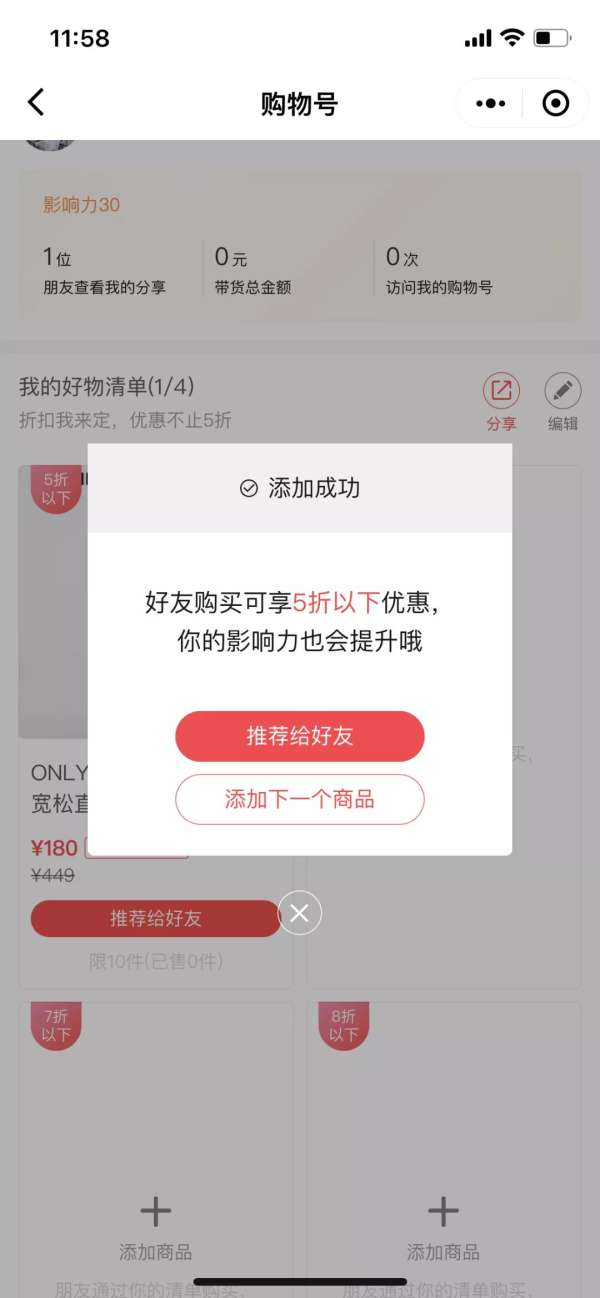Go back with the top-left arrow
Image resolution: width=600 pixels, height=1298 pixels.
[36, 102]
